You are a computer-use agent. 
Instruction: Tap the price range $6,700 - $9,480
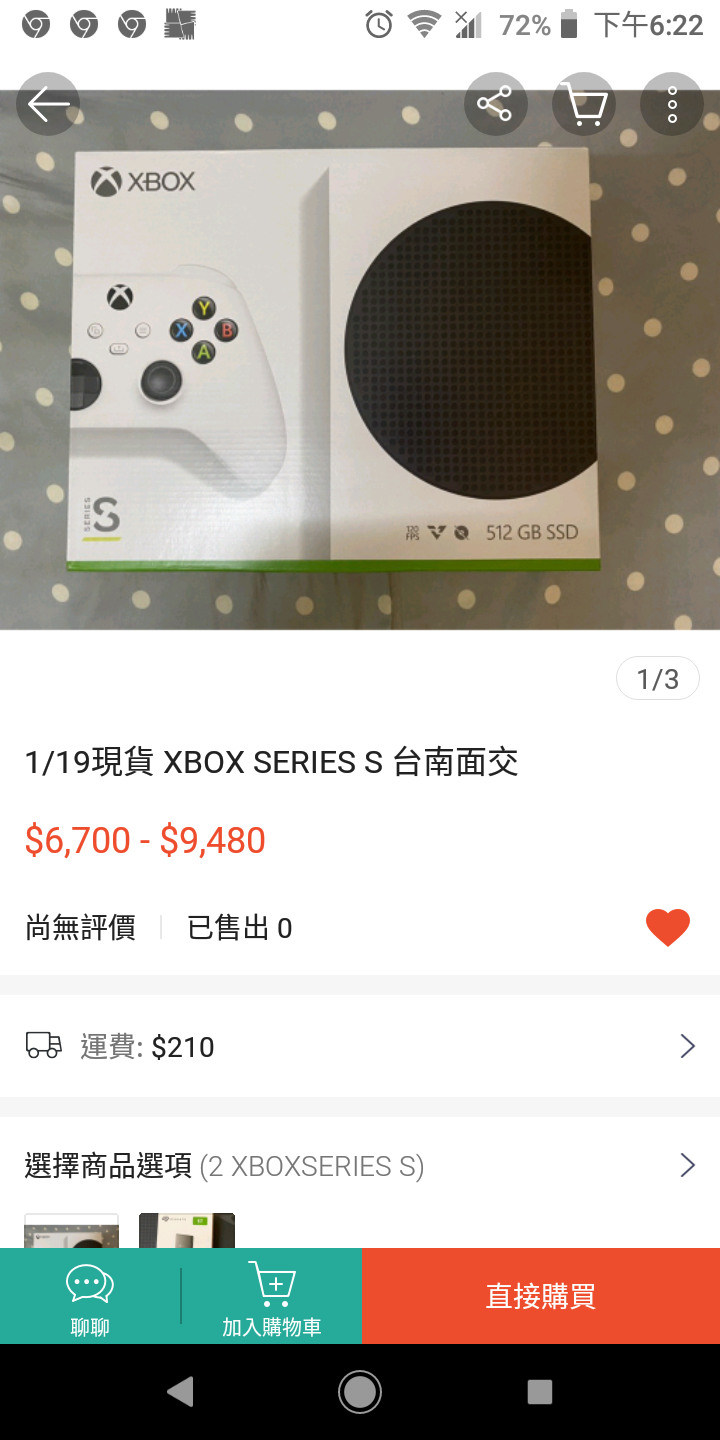pyautogui.click(x=146, y=841)
